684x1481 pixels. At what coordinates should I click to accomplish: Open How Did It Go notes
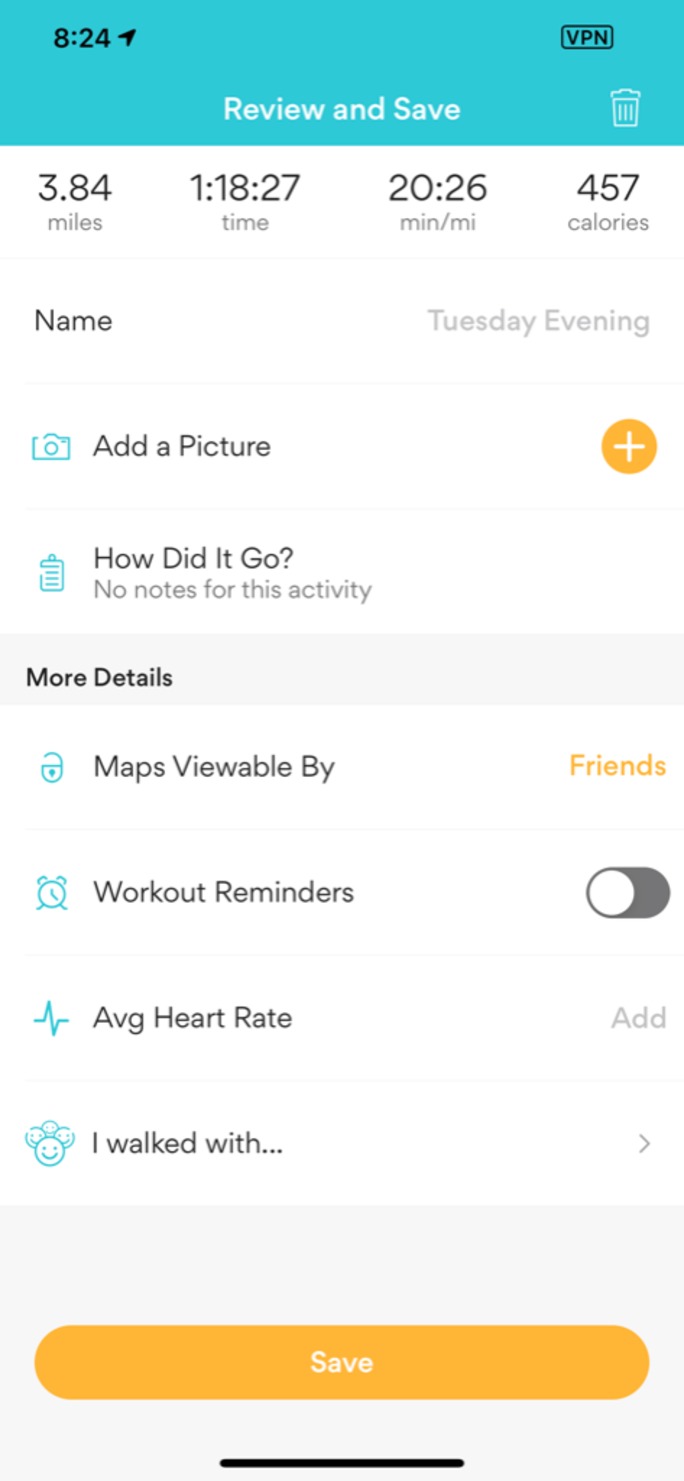click(x=342, y=572)
